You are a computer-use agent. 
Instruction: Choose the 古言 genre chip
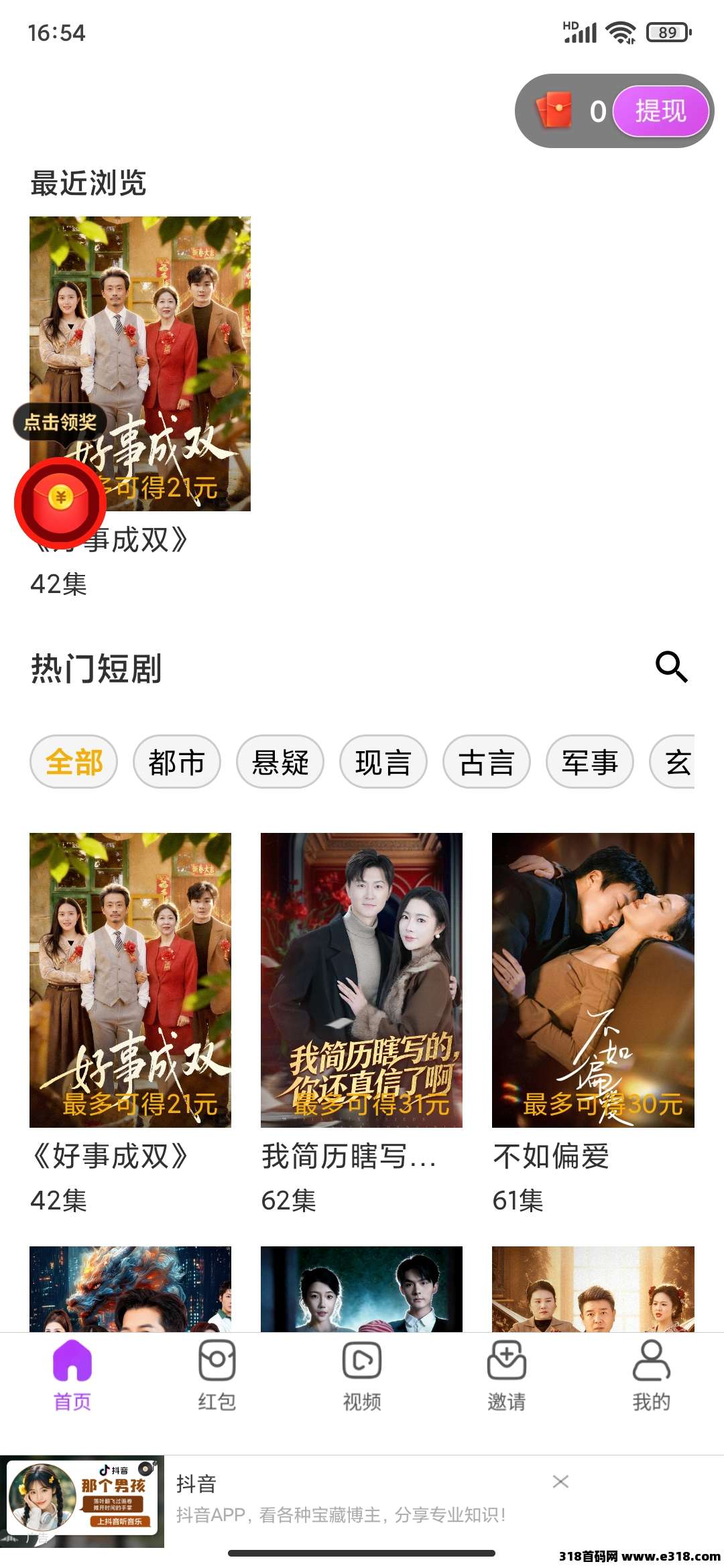[x=487, y=762]
